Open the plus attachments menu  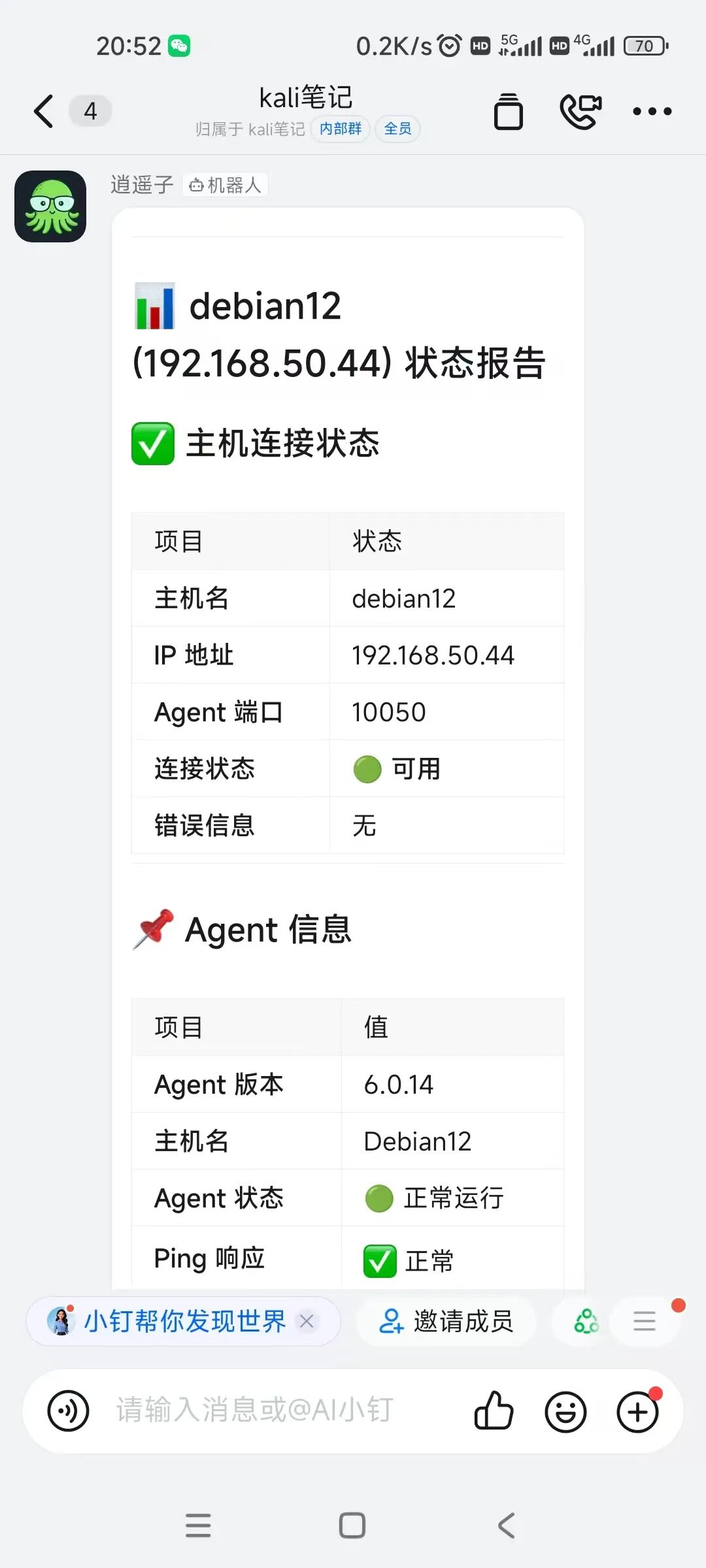point(637,1411)
